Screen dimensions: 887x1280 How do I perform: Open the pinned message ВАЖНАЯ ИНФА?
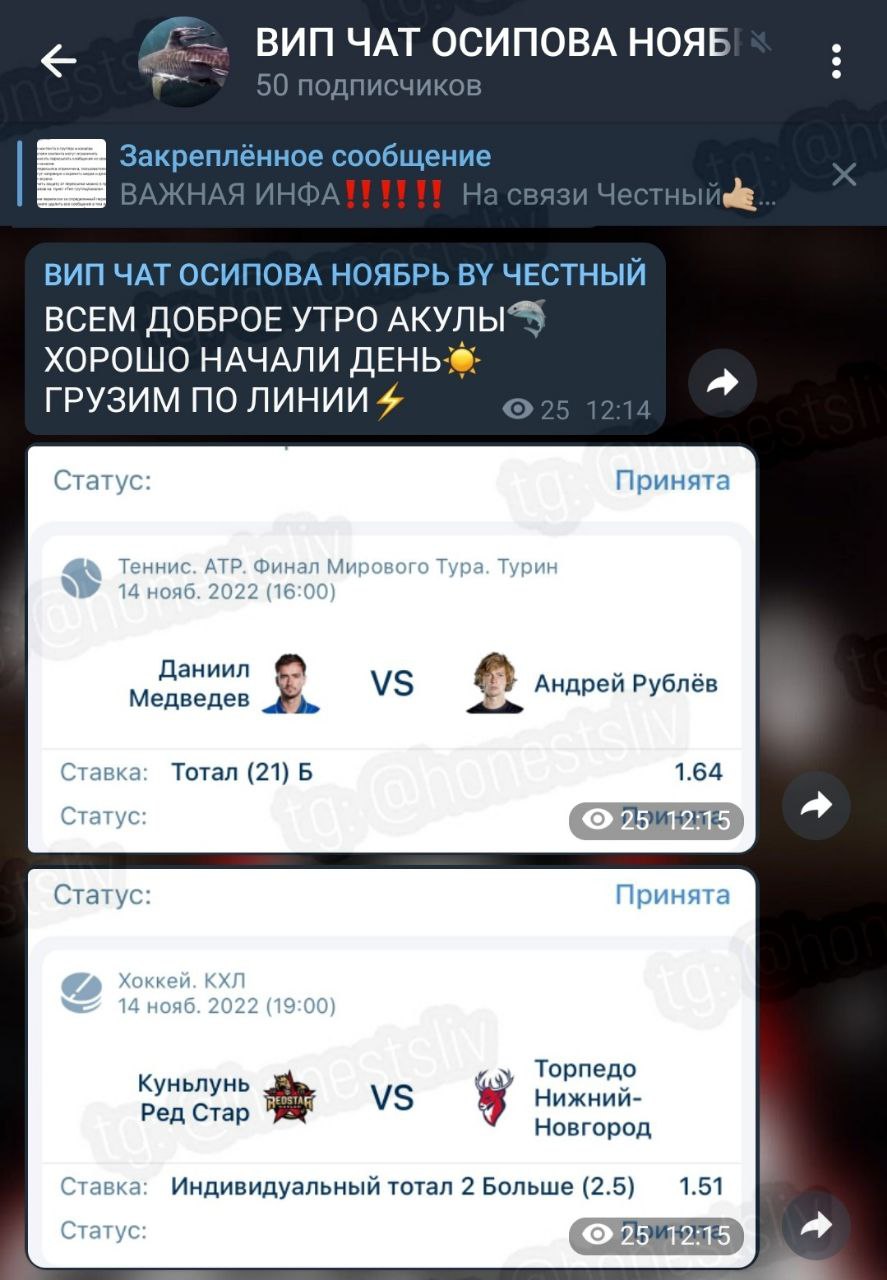420,176
